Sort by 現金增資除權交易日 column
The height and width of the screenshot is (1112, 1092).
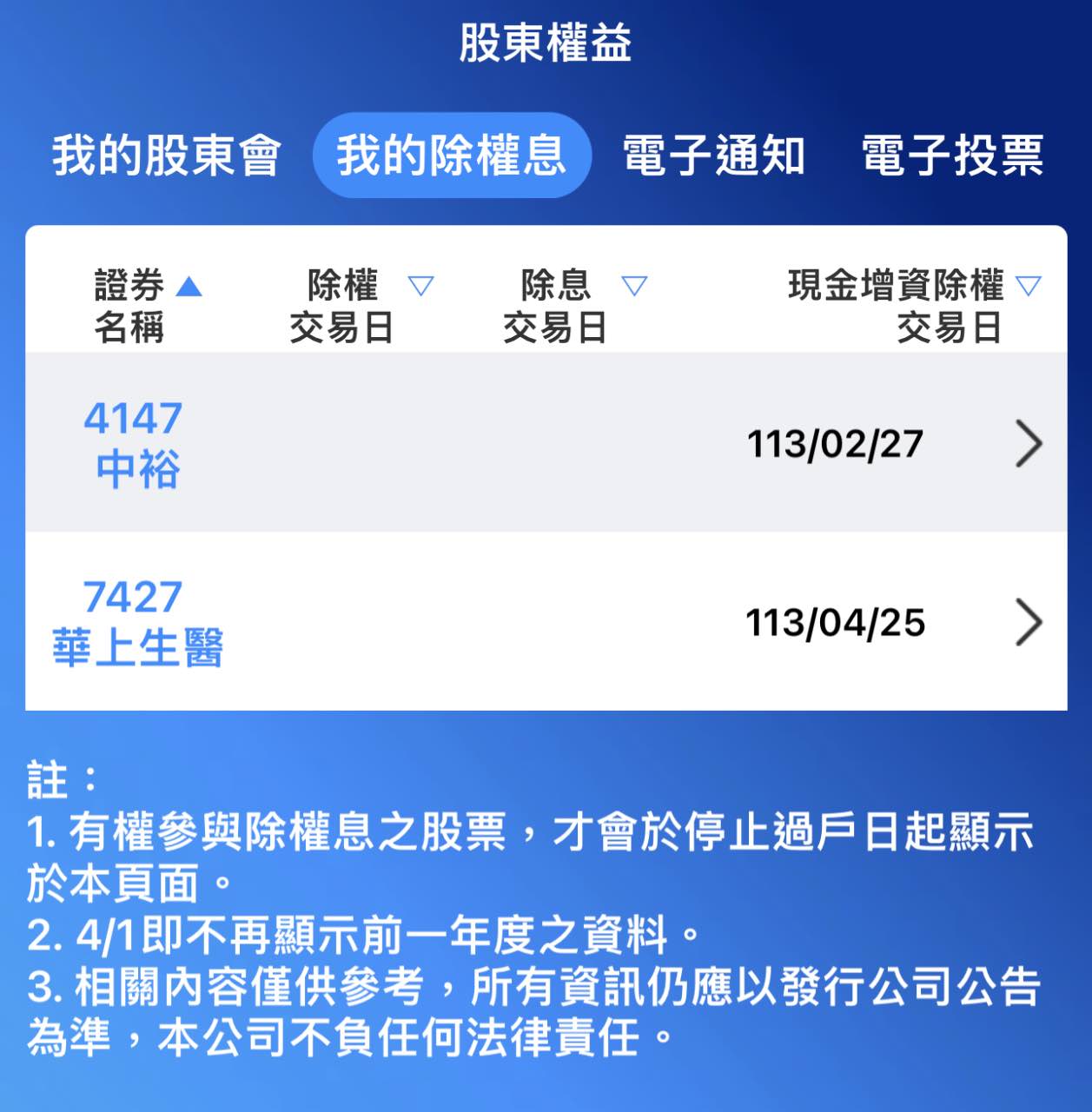tap(912, 305)
